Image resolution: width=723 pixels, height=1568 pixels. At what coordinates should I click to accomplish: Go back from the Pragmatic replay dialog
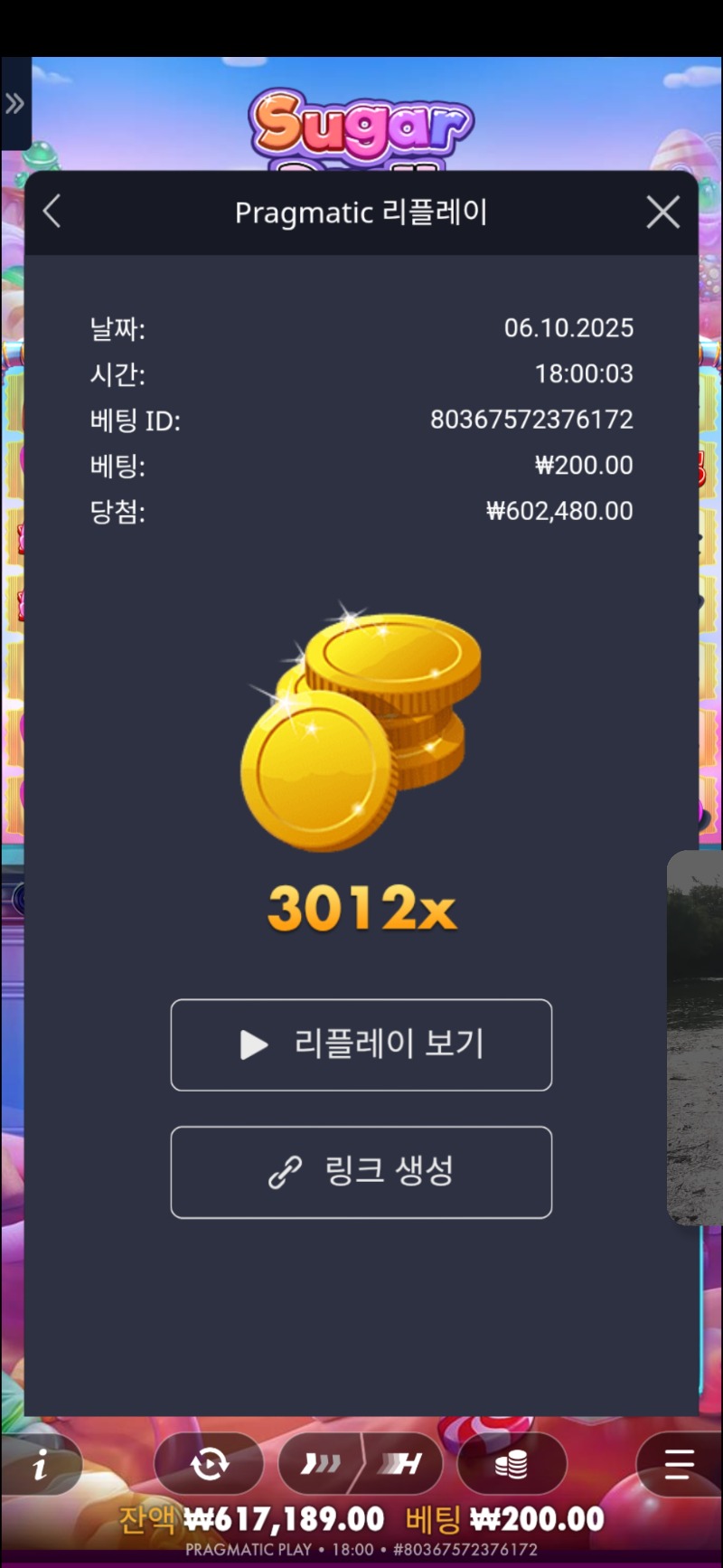(52, 213)
